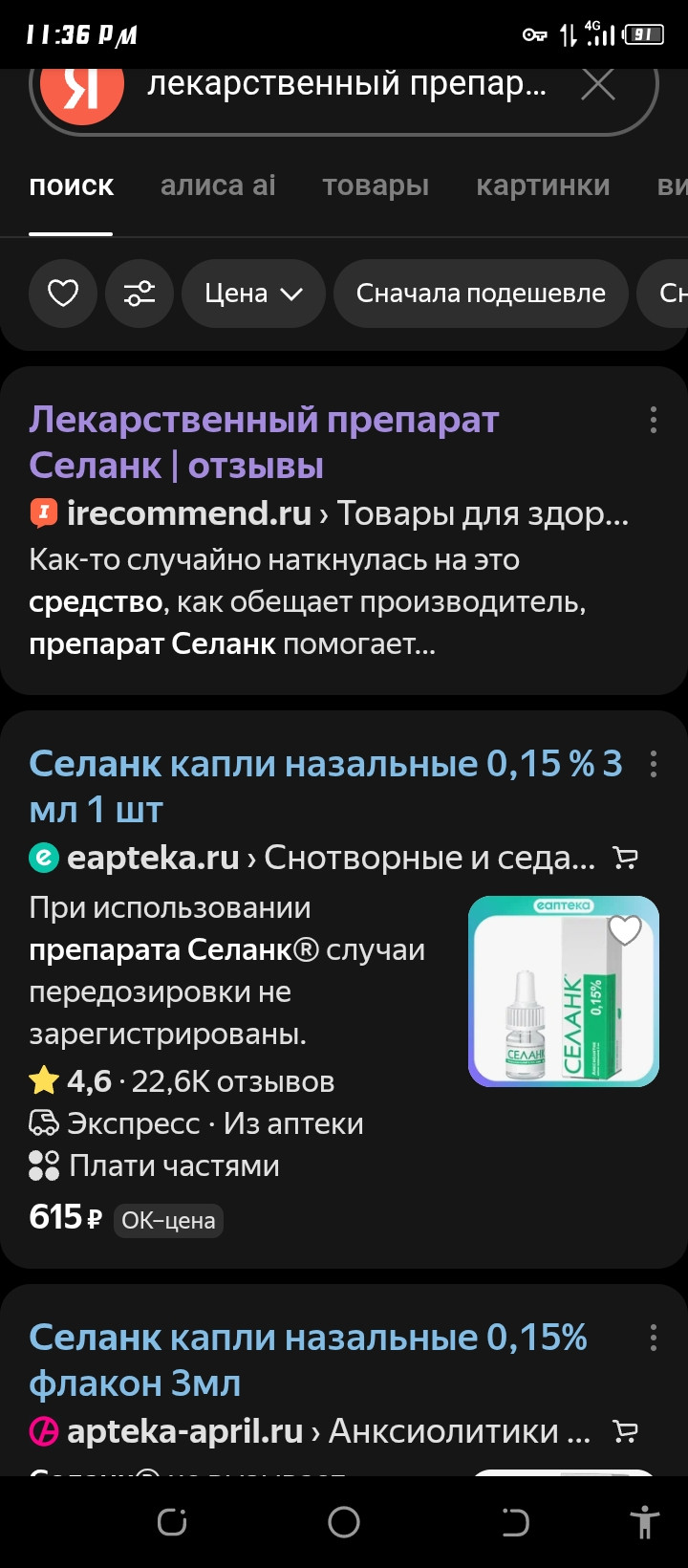Screen dimensions: 688x1568
Task: Tap the cart icon next to apteka-april.ru
Action: (626, 1431)
